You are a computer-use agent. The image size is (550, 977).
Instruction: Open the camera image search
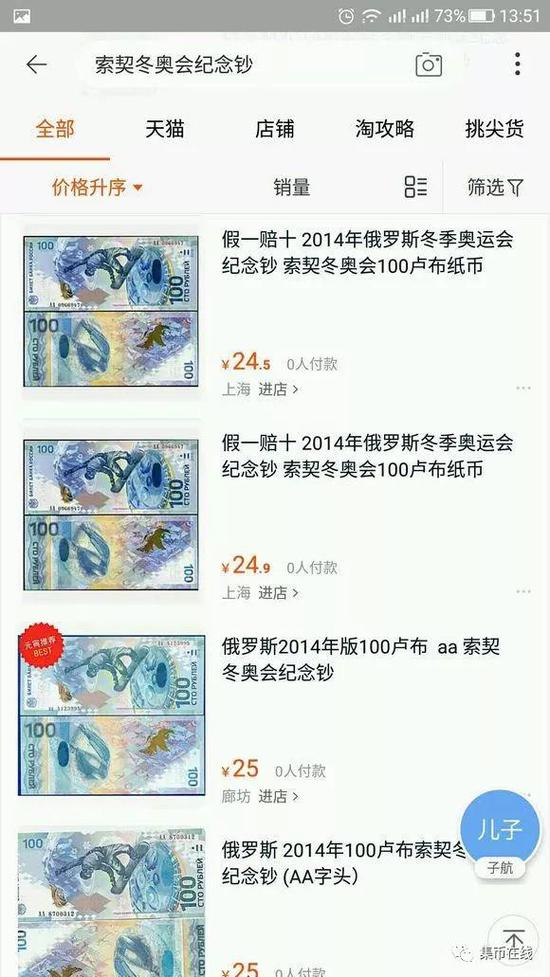click(429, 65)
